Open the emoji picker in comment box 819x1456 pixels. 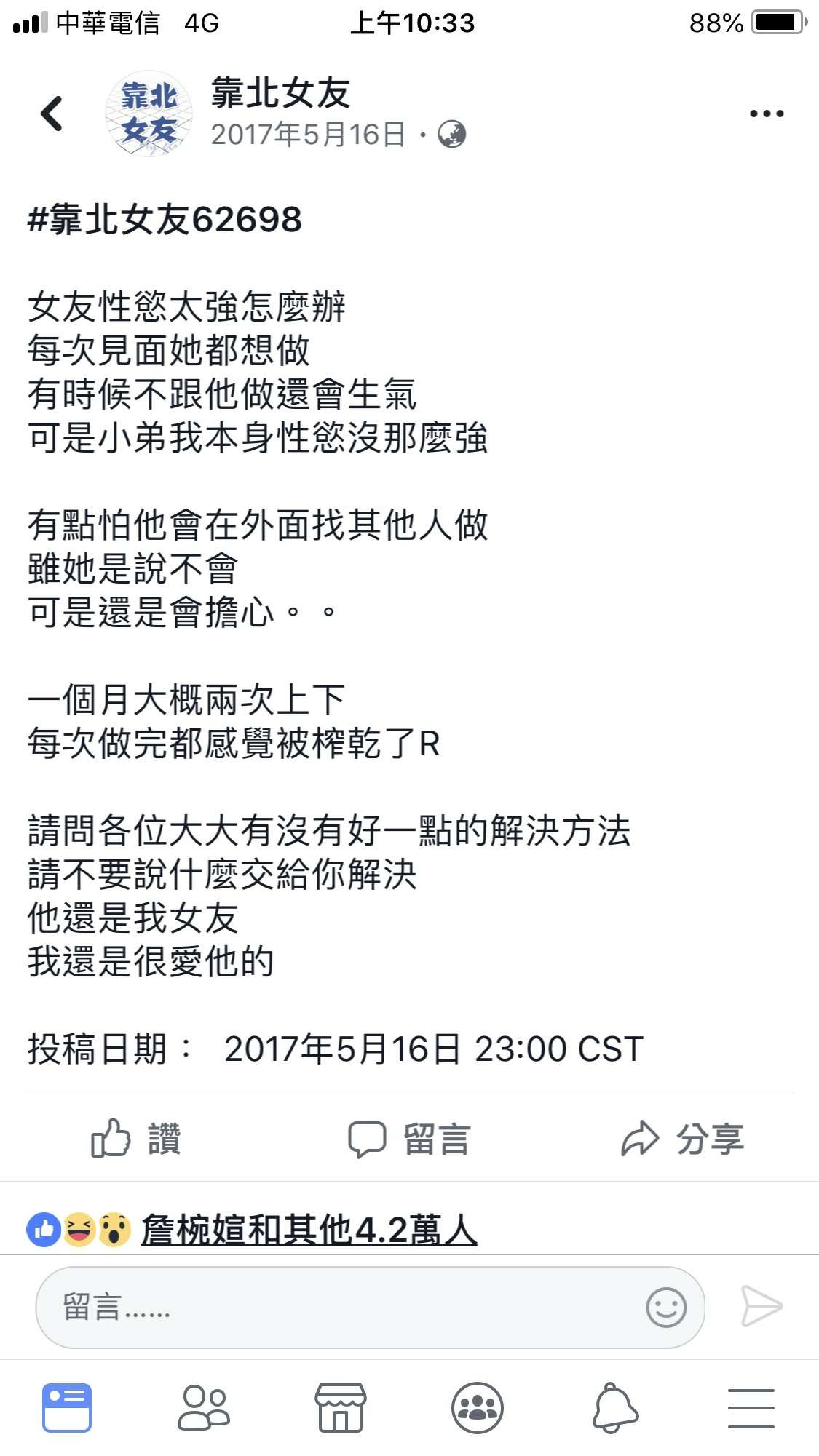click(666, 1308)
